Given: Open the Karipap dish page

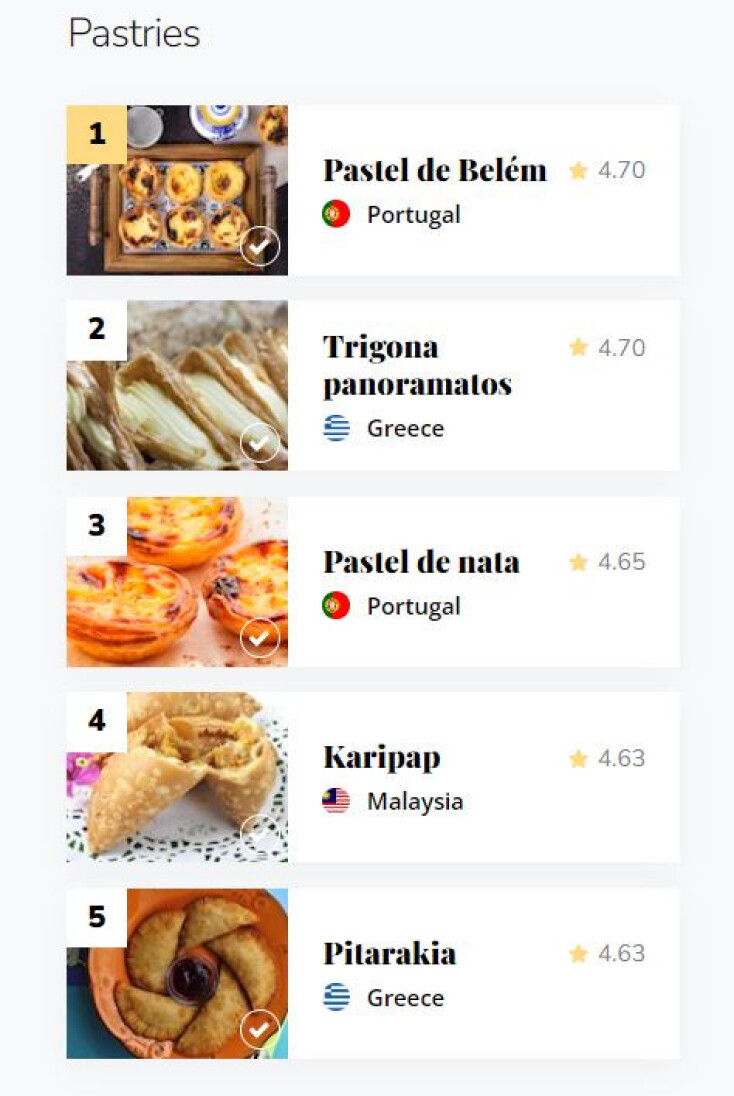Looking at the screenshot, I should 381,758.
